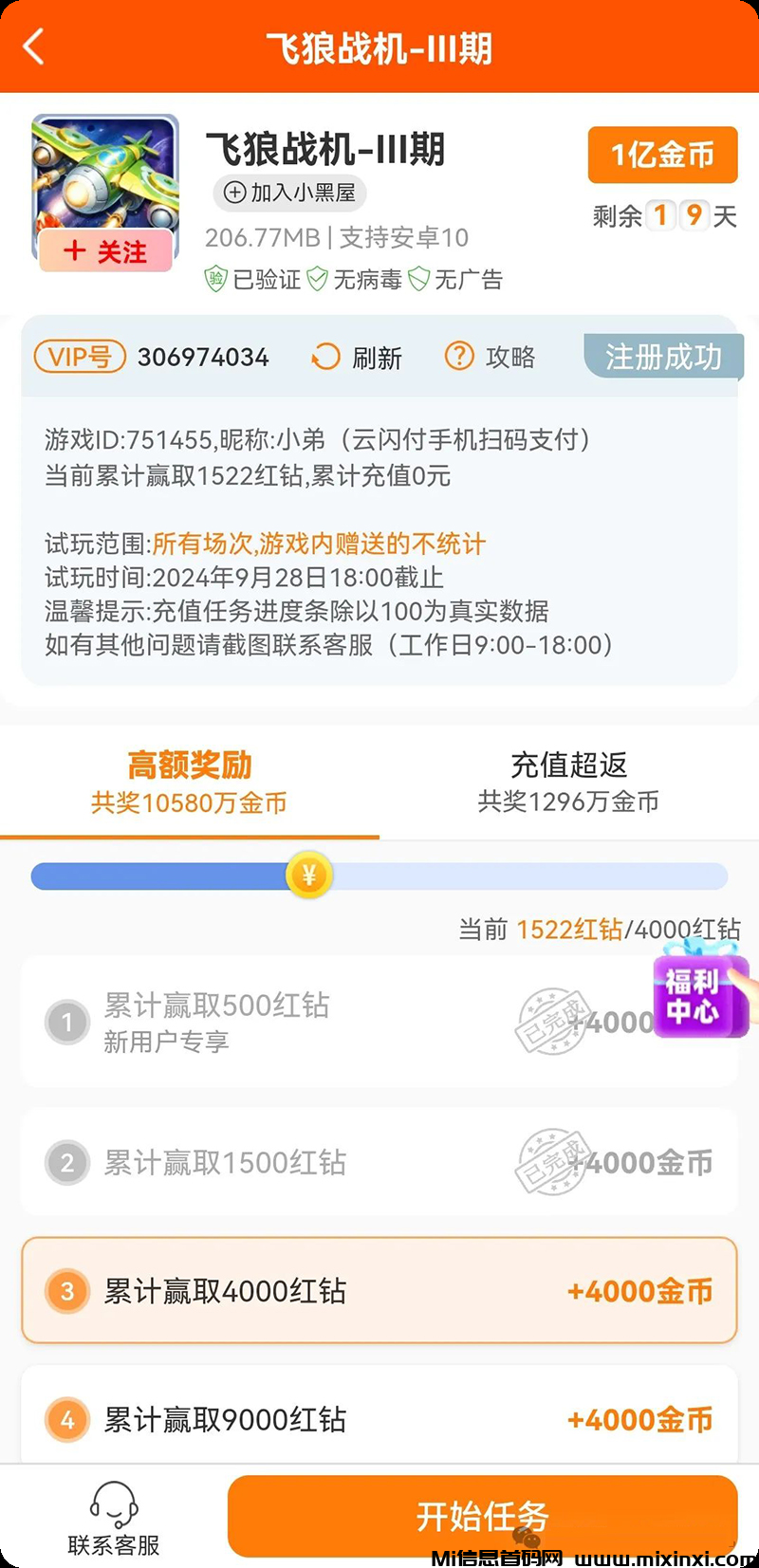Image resolution: width=759 pixels, height=1568 pixels.
Task: Open the 攻略 guide
Action: [x=491, y=358]
